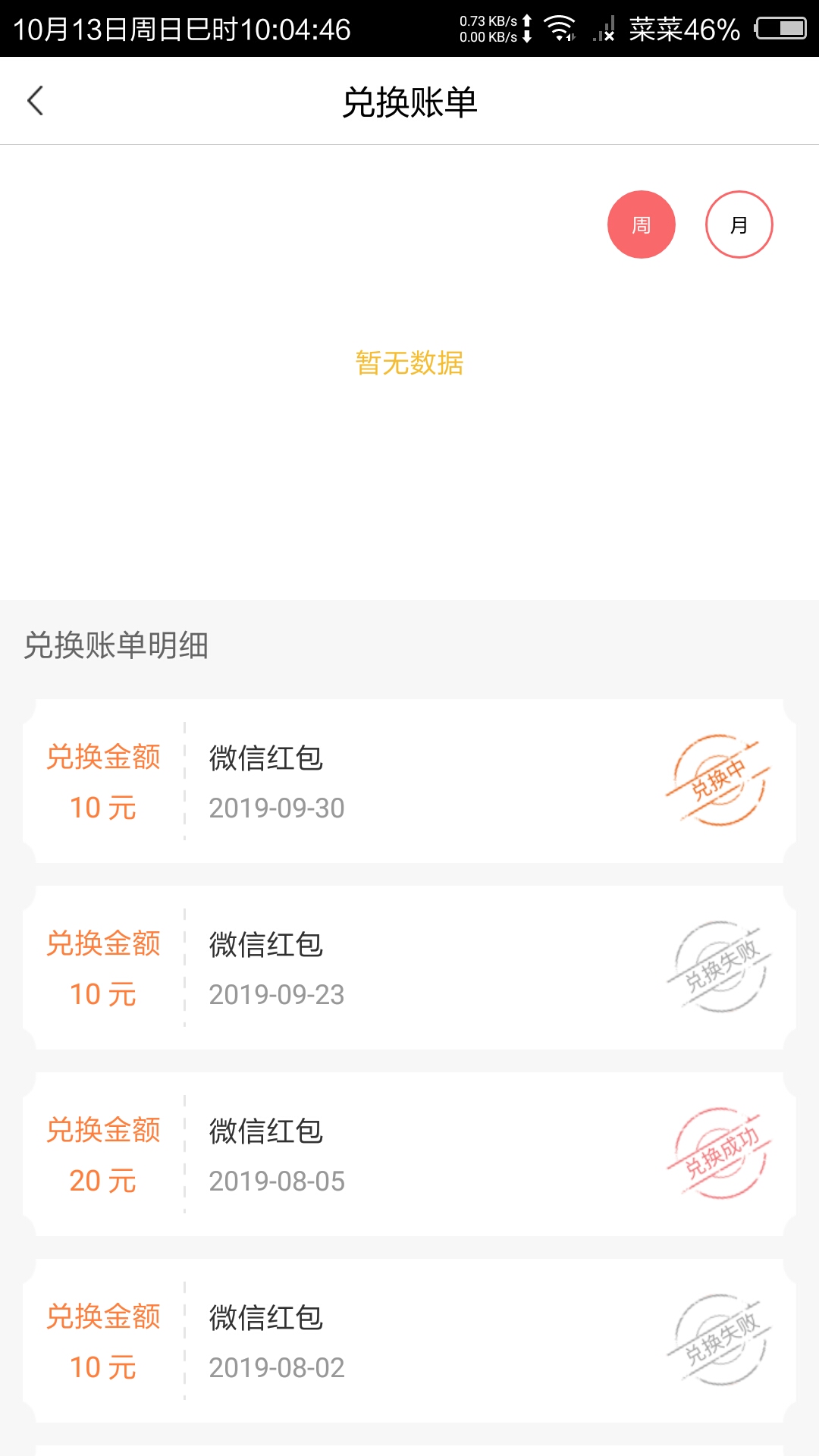
Task: Switch to the 月 monthly view
Action: coord(739,224)
